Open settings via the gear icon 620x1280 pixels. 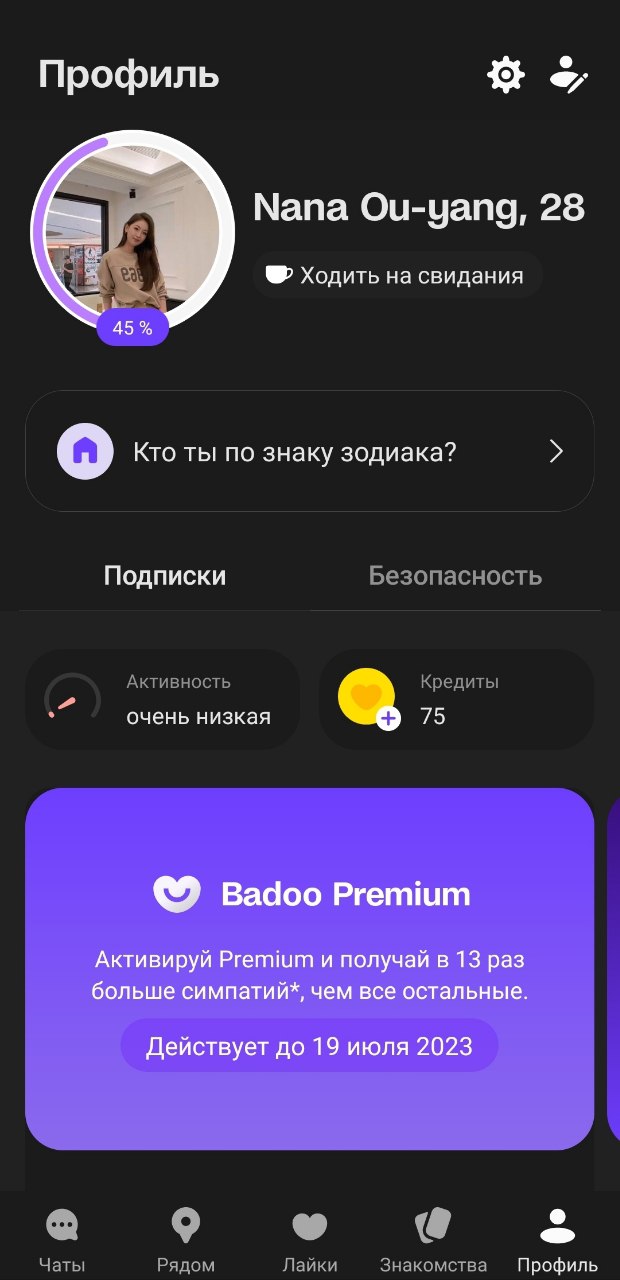tap(506, 75)
